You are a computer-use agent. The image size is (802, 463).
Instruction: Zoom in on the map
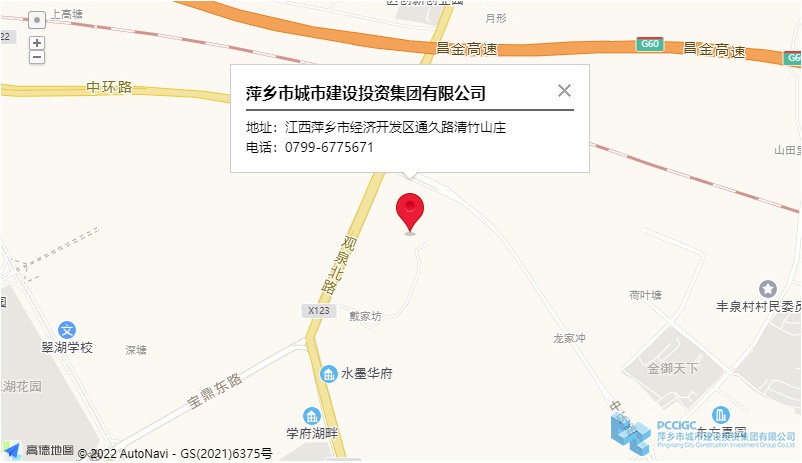pos(37,43)
